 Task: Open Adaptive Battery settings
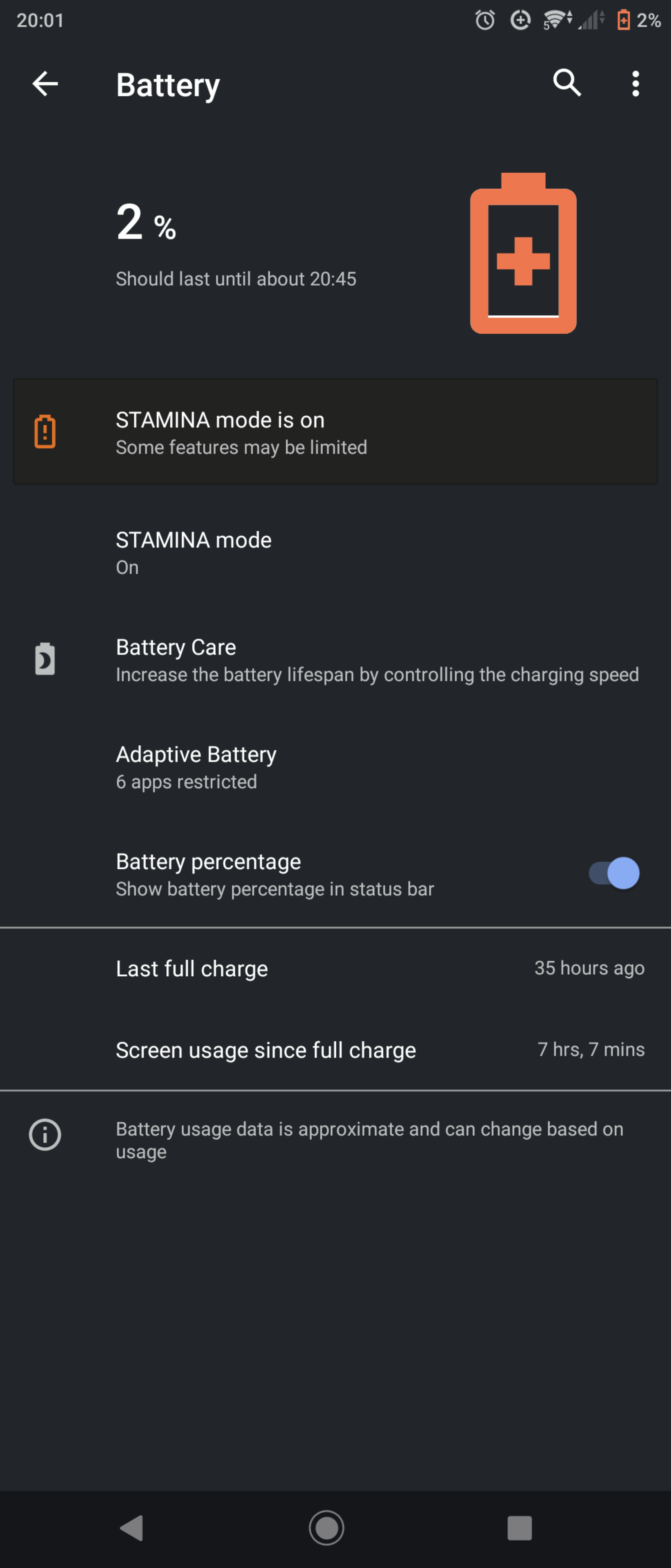[x=335, y=768]
